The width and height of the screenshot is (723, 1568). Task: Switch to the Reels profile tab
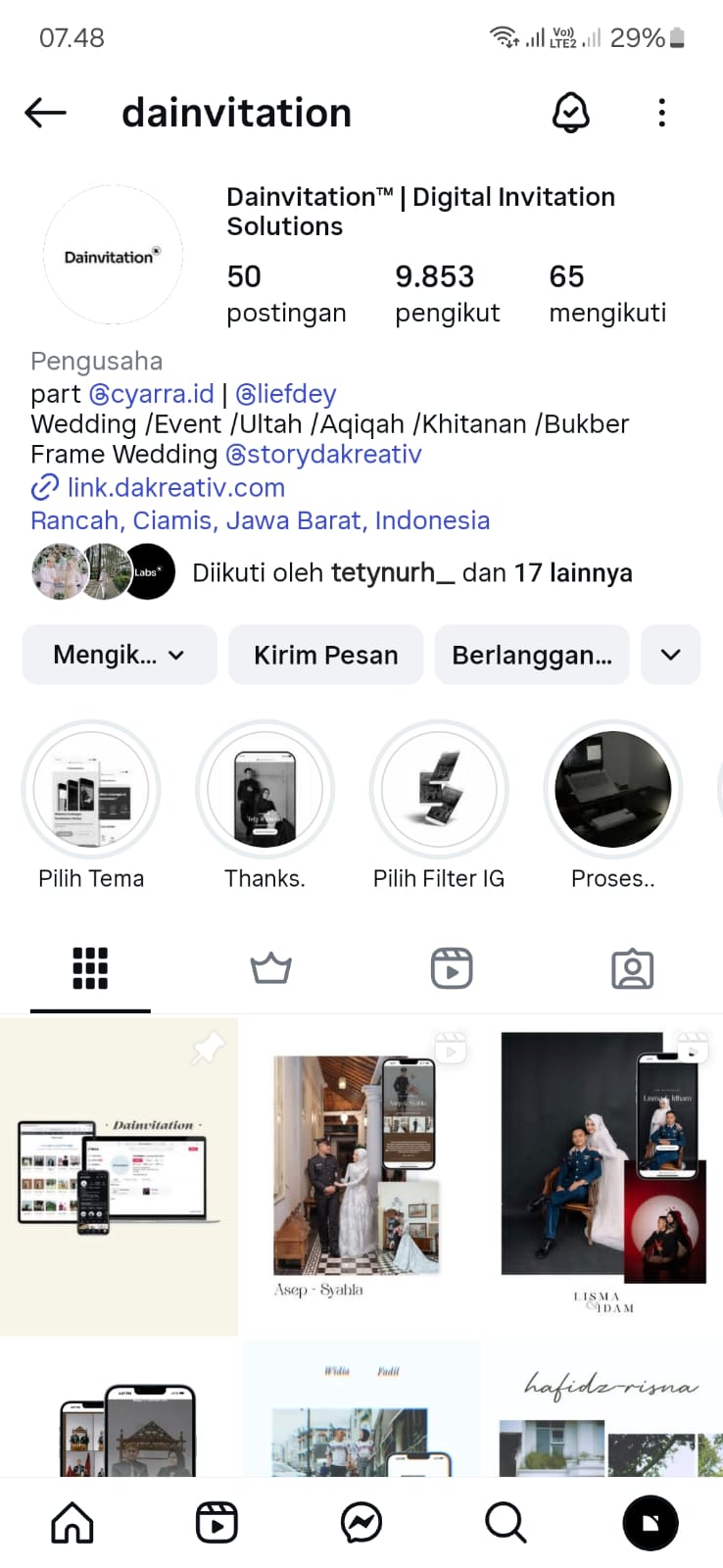452,969
